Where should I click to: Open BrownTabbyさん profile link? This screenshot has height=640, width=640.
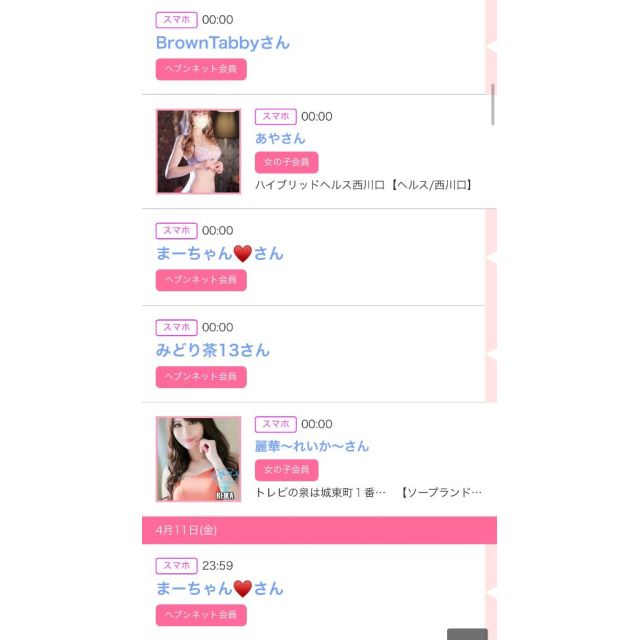[x=222, y=43]
